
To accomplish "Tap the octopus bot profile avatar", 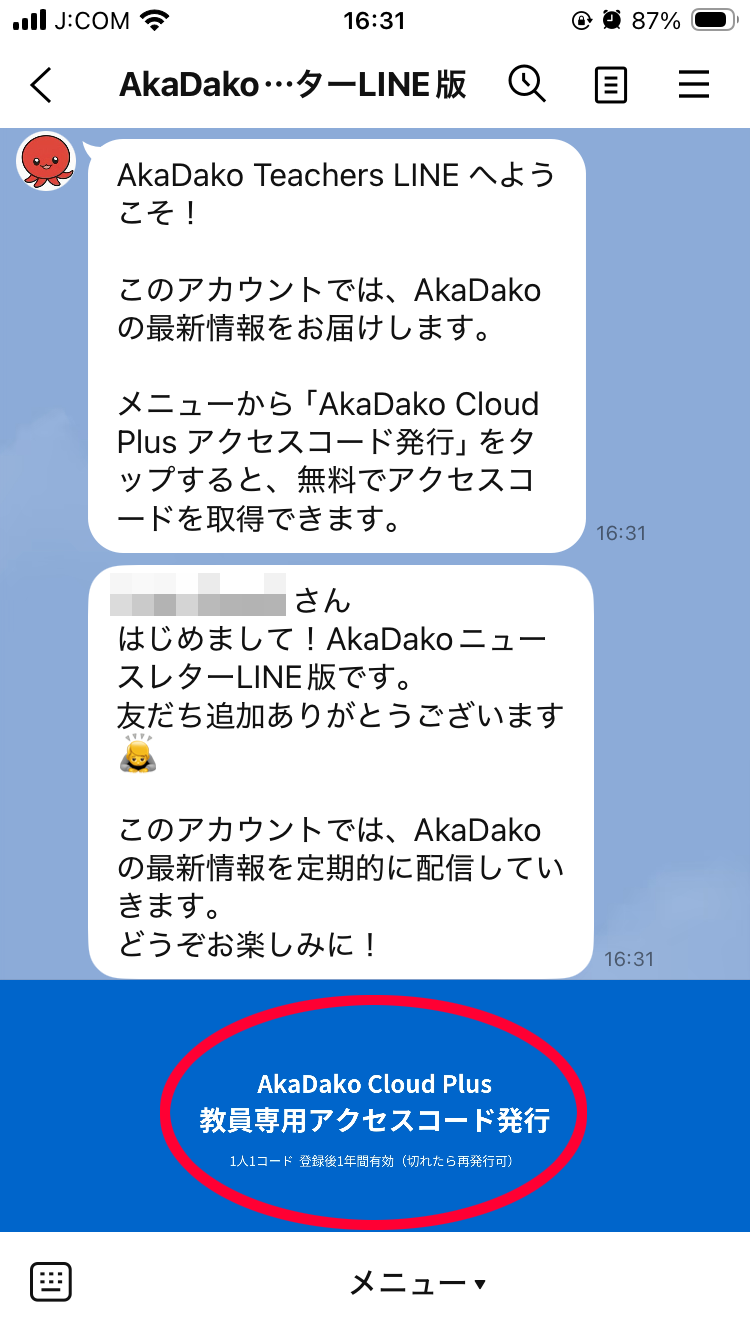I will [45, 162].
